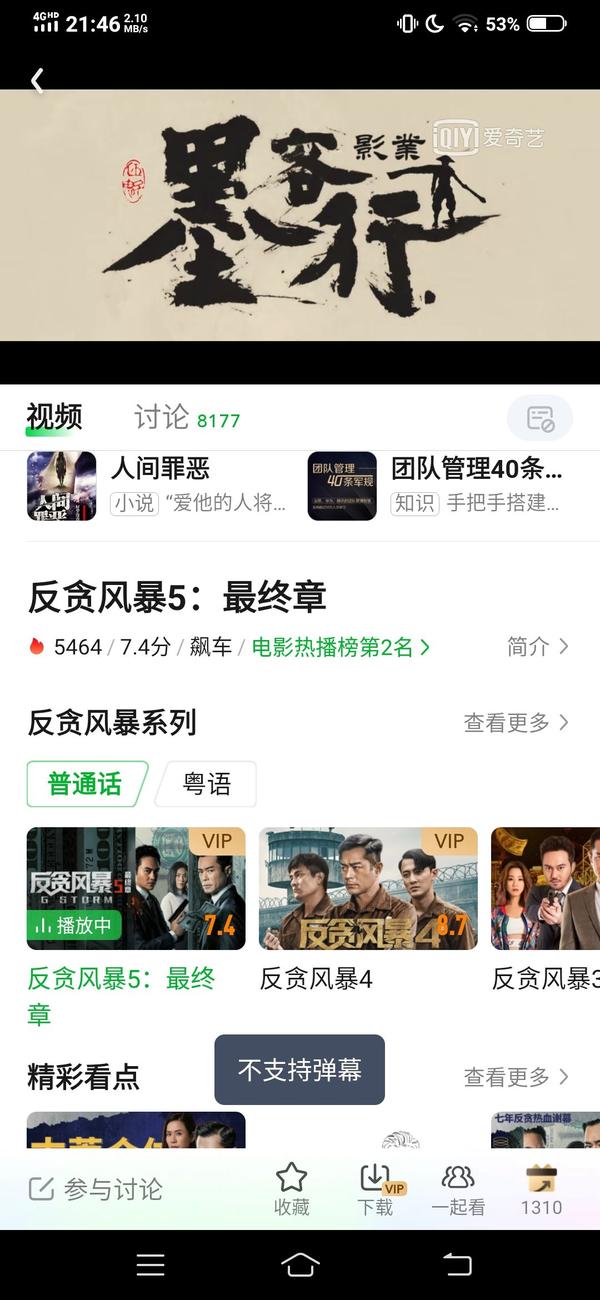View the 电影热播榜第2名 ranking

pos(340,647)
